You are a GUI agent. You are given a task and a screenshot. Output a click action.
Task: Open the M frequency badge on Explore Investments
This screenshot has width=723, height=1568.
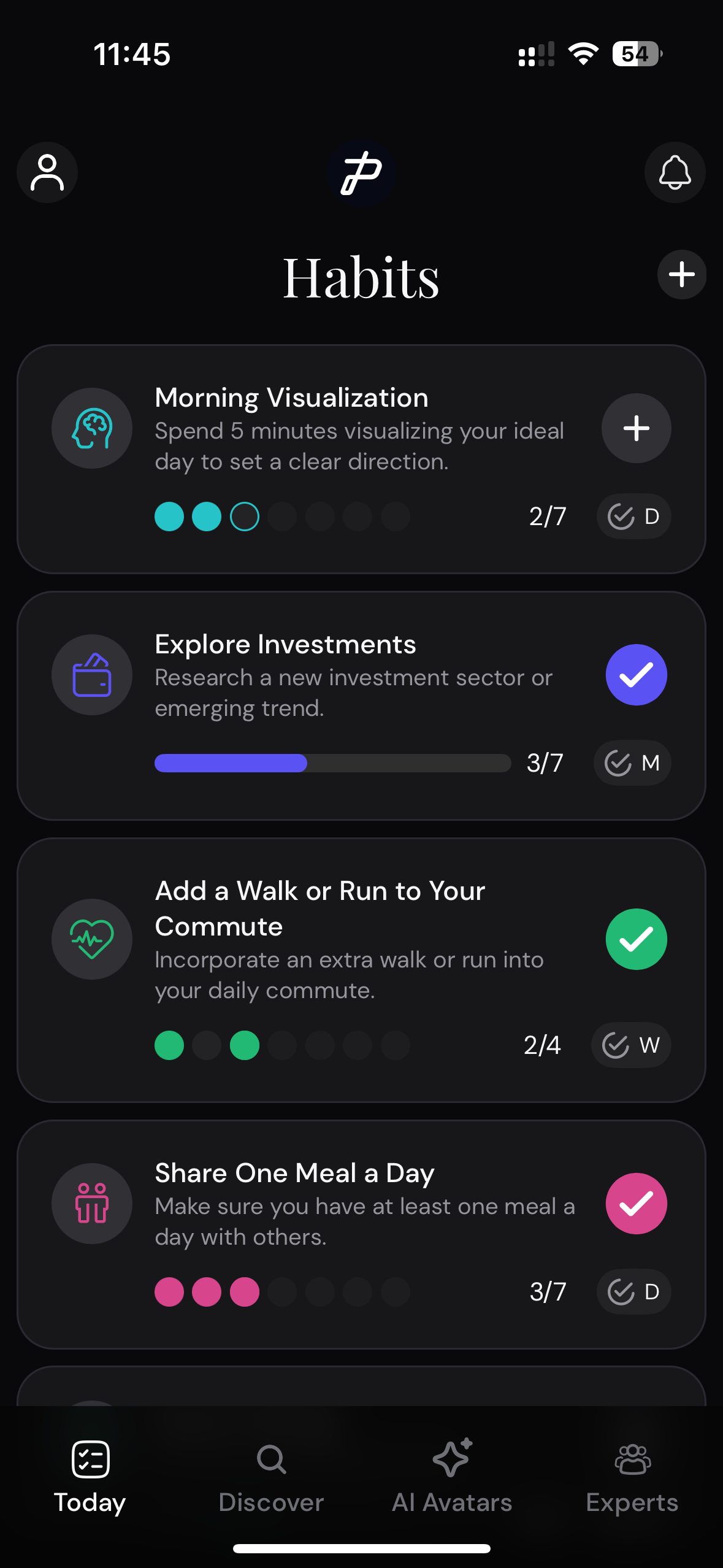632,763
